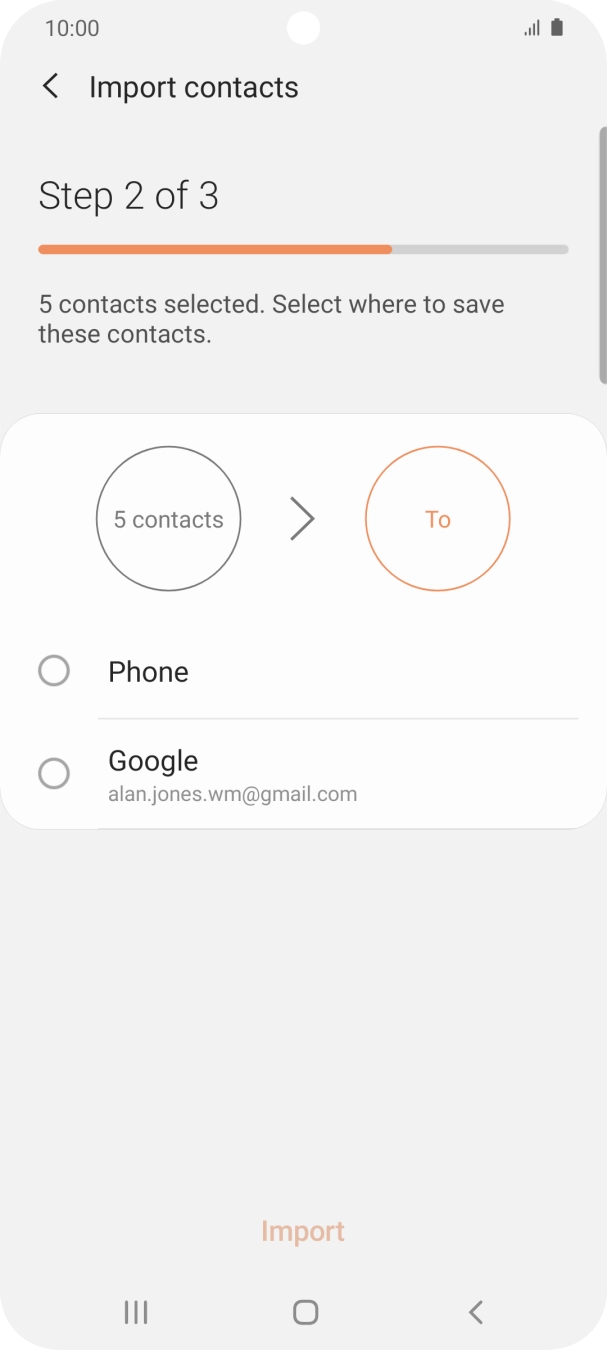The height and width of the screenshot is (1350, 607).
Task: Go to the home screen
Action: coord(305,1312)
